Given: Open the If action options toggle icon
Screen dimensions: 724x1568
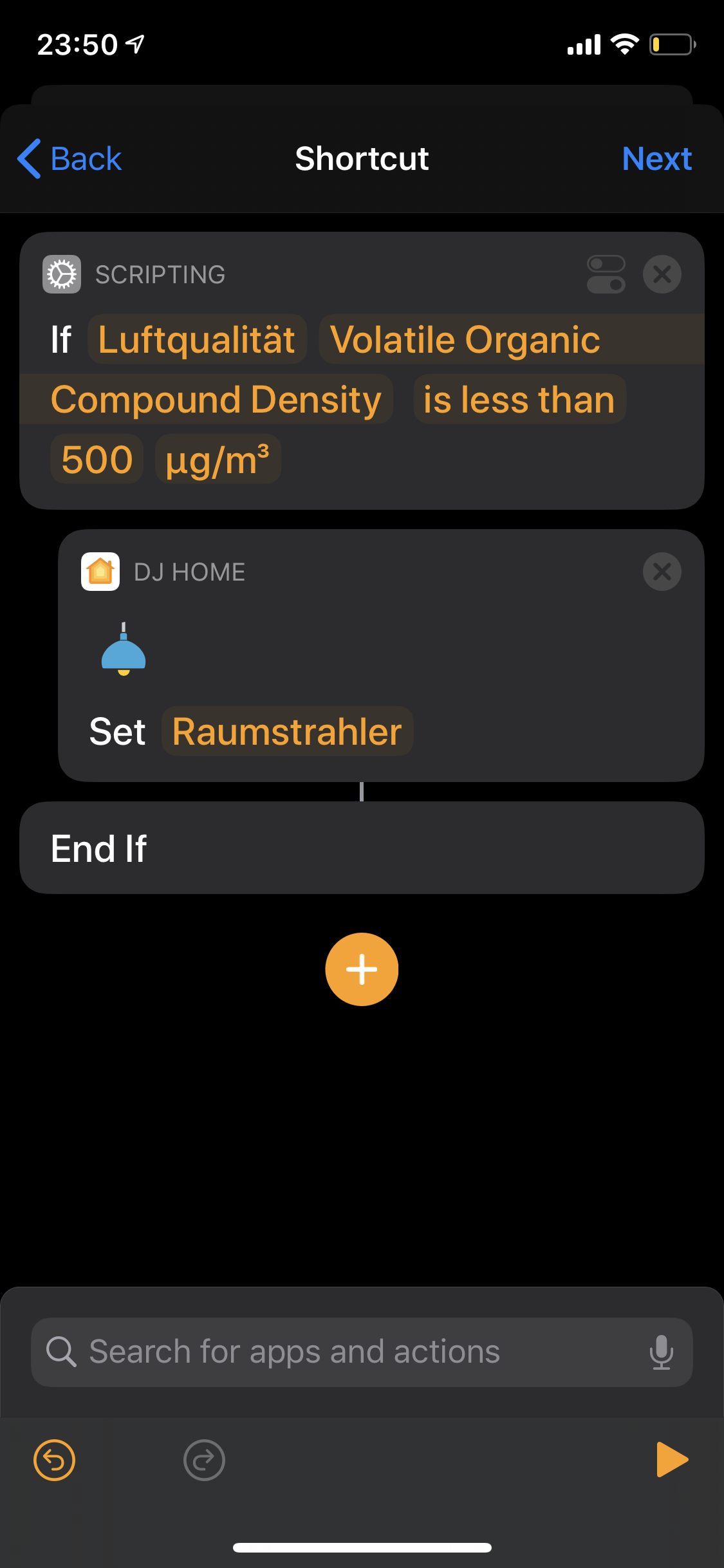Looking at the screenshot, I should pos(606,274).
